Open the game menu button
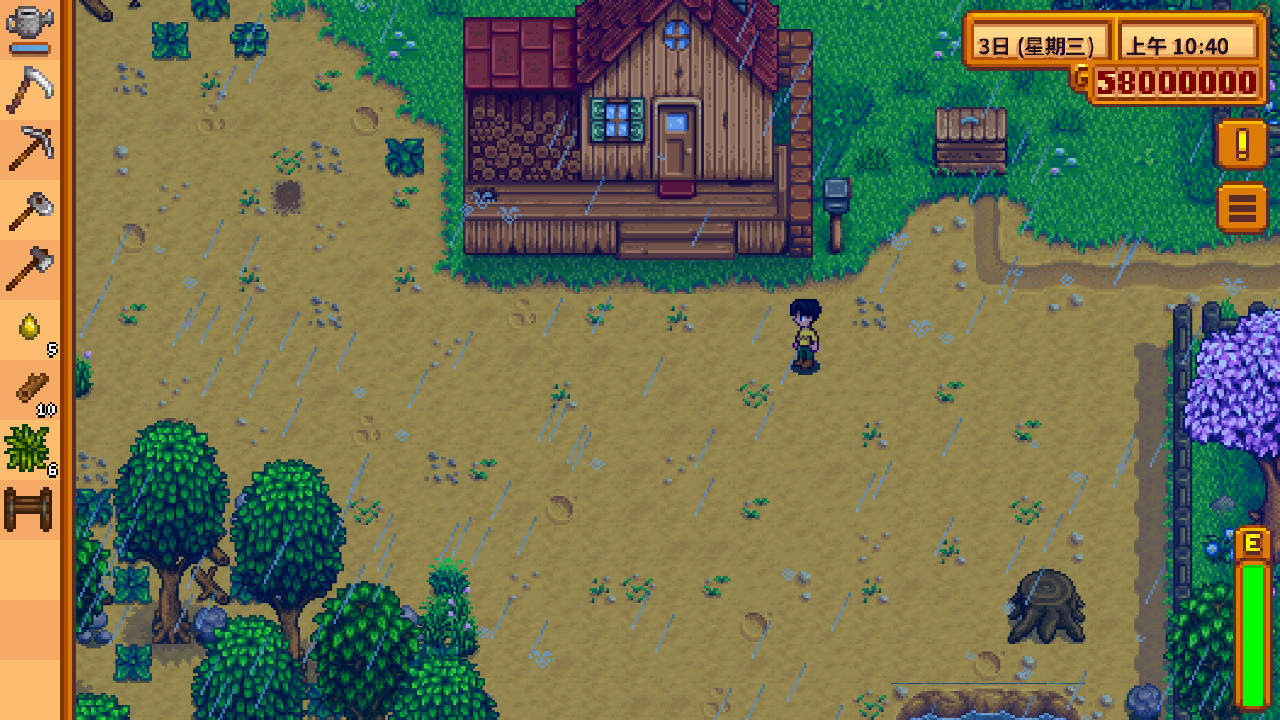The image size is (1280, 720). (1242, 209)
